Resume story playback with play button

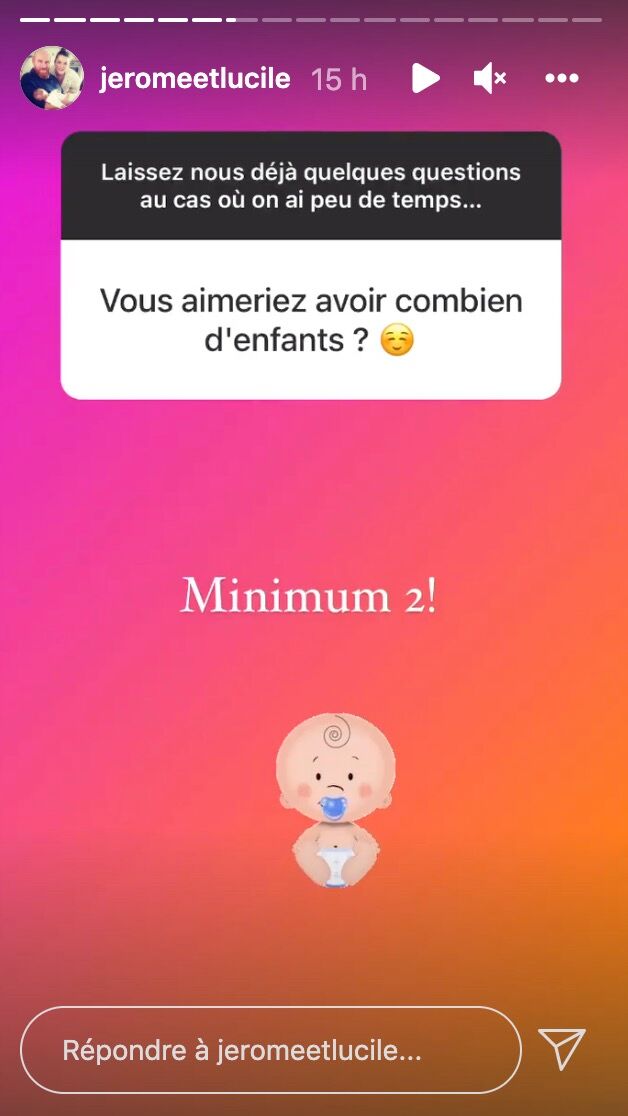(x=426, y=78)
